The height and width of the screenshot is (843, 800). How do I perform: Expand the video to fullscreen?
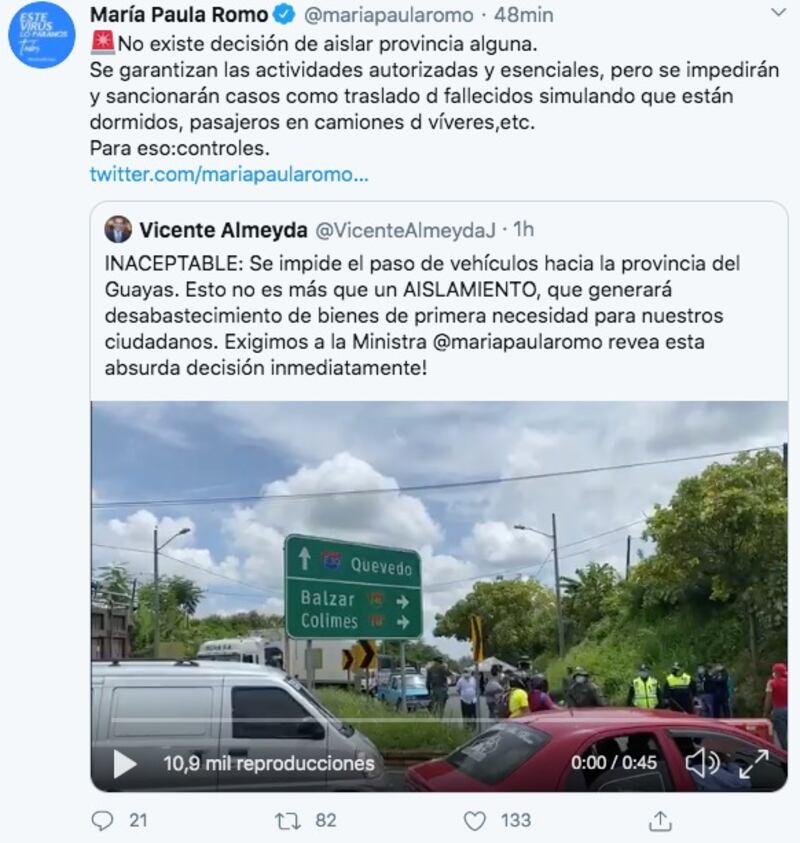pyautogui.click(x=753, y=763)
